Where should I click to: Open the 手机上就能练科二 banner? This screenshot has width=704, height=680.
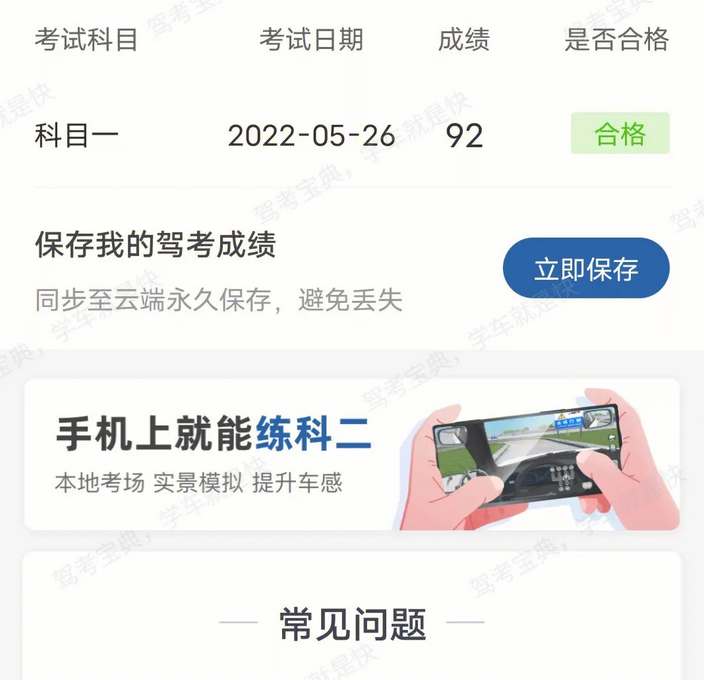tap(352, 453)
